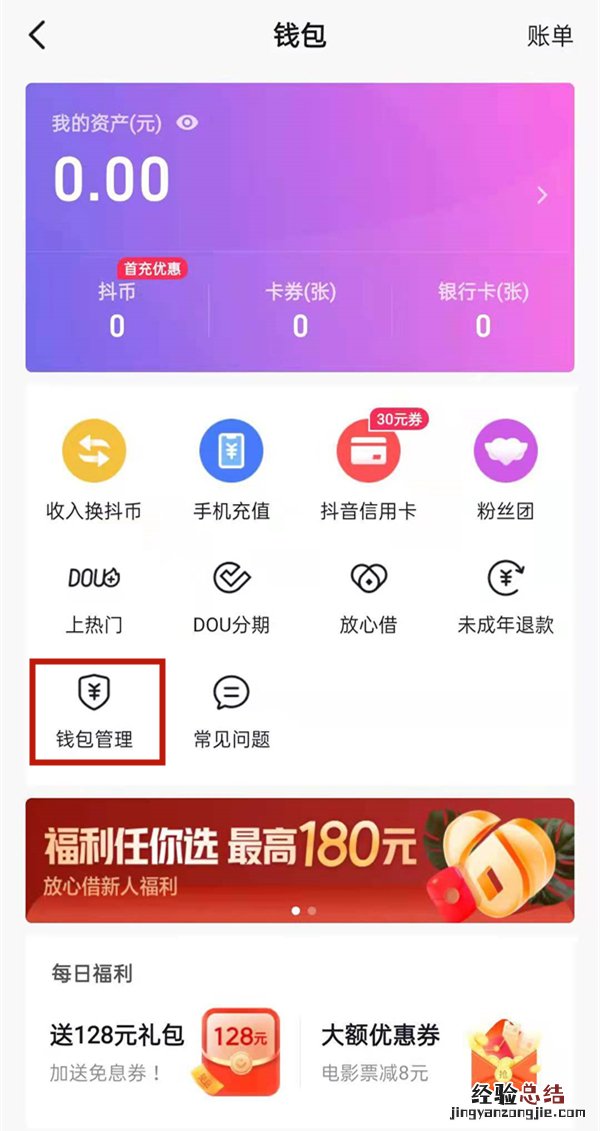The image size is (600, 1131).
Task: Open 收入换抖币
Action: click(x=94, y=468)
